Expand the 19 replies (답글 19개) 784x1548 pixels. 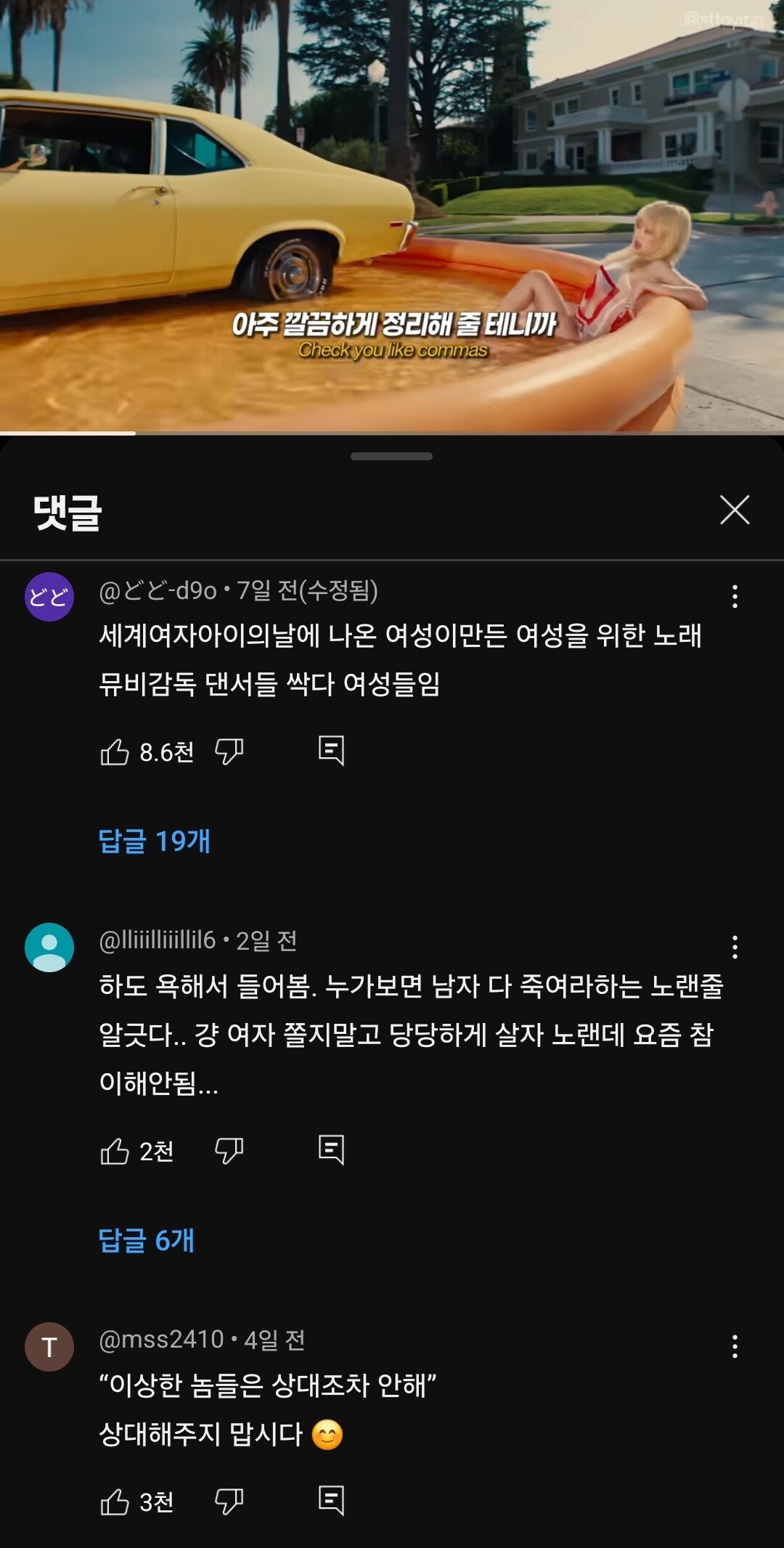(x=154, y=841)
